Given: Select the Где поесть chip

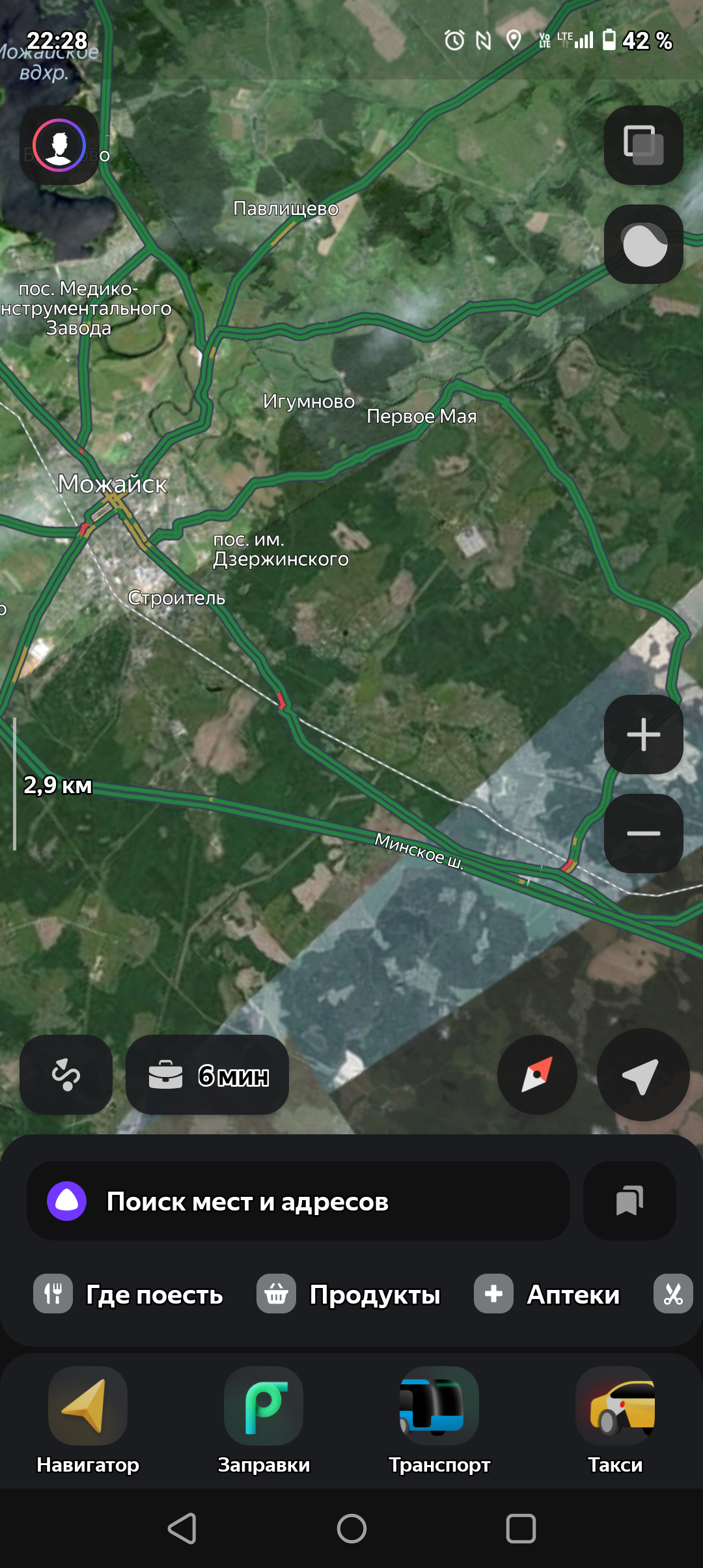Looking at the screenshot, I should [x=129, y=1295].
